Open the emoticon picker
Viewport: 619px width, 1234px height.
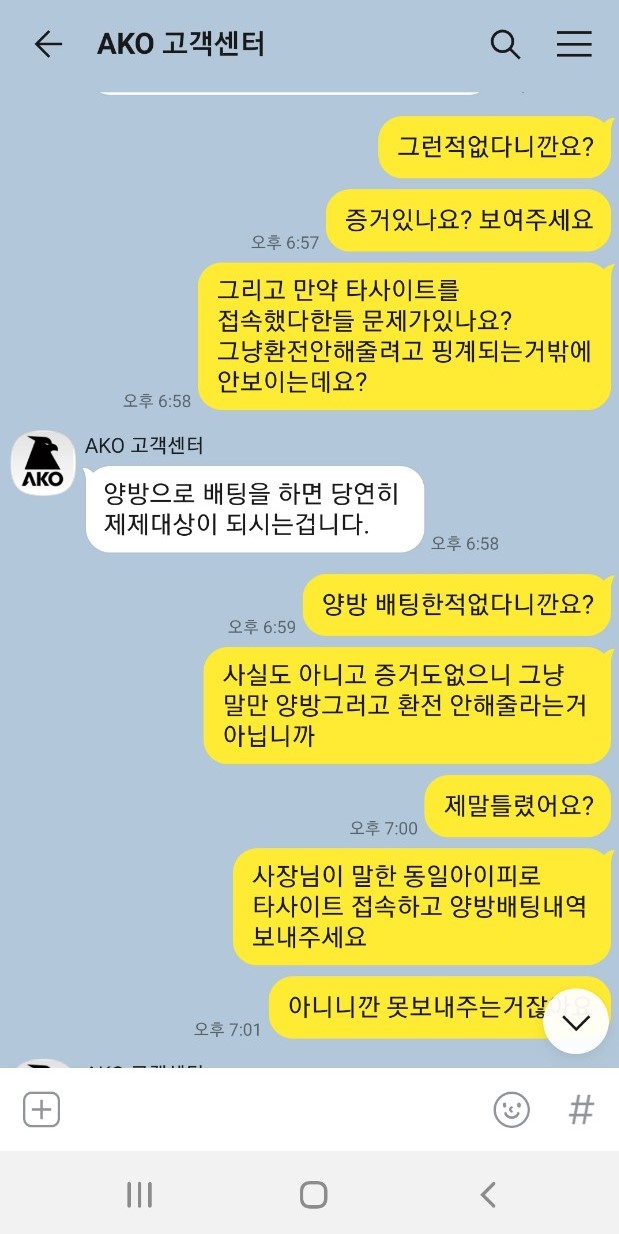512,1109
